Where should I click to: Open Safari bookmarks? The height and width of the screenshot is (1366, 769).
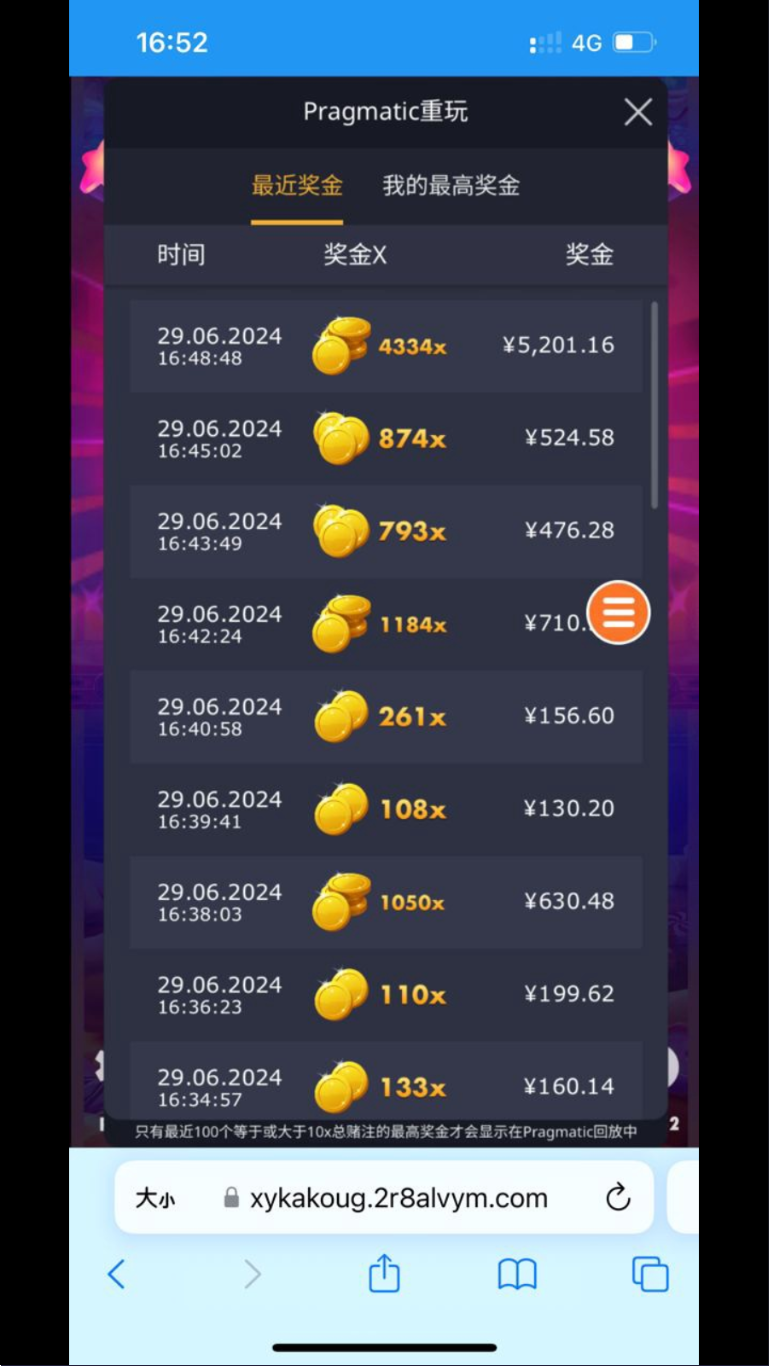(517, 1274)
